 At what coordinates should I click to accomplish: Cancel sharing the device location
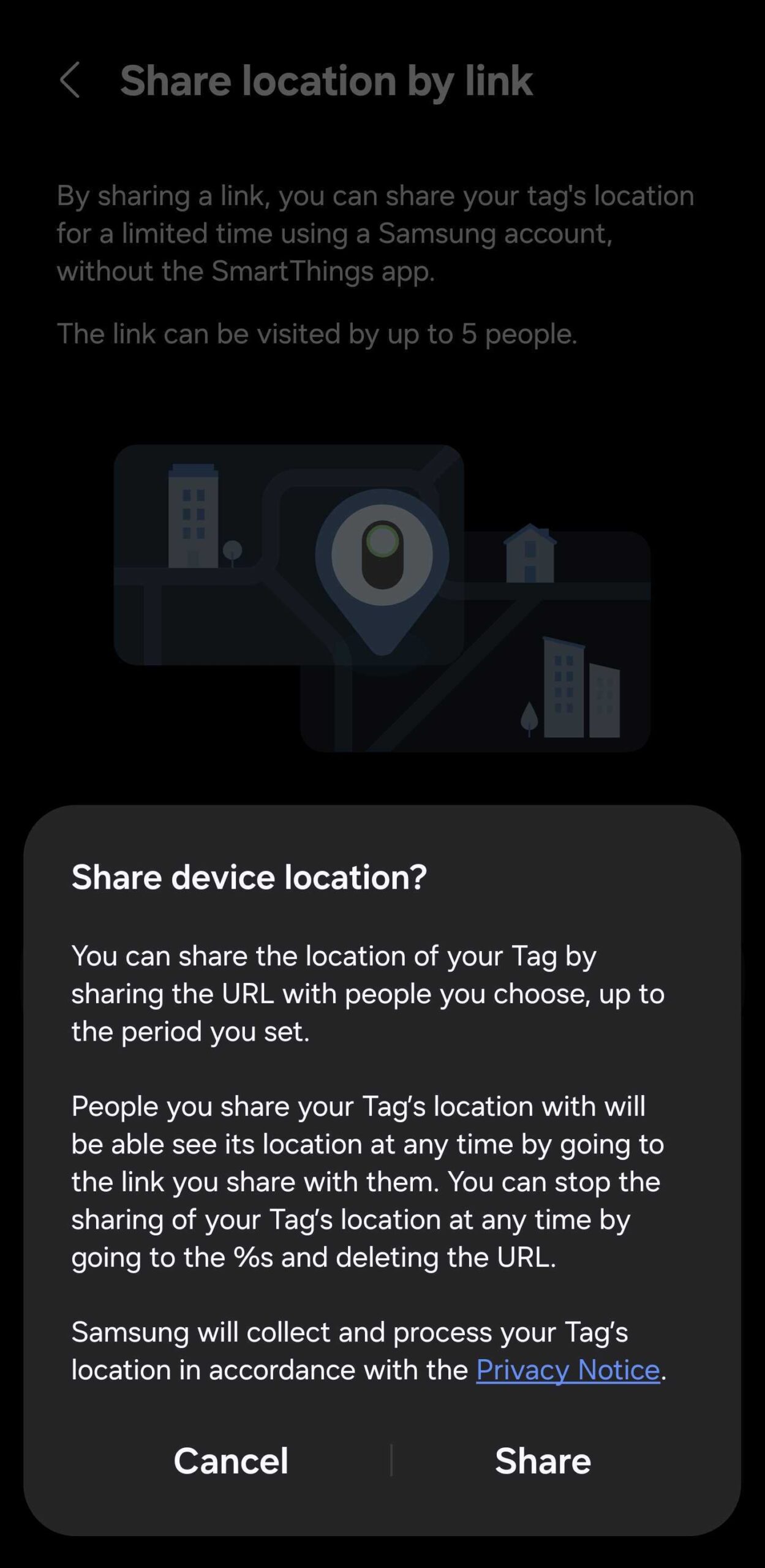(231, 1460)
